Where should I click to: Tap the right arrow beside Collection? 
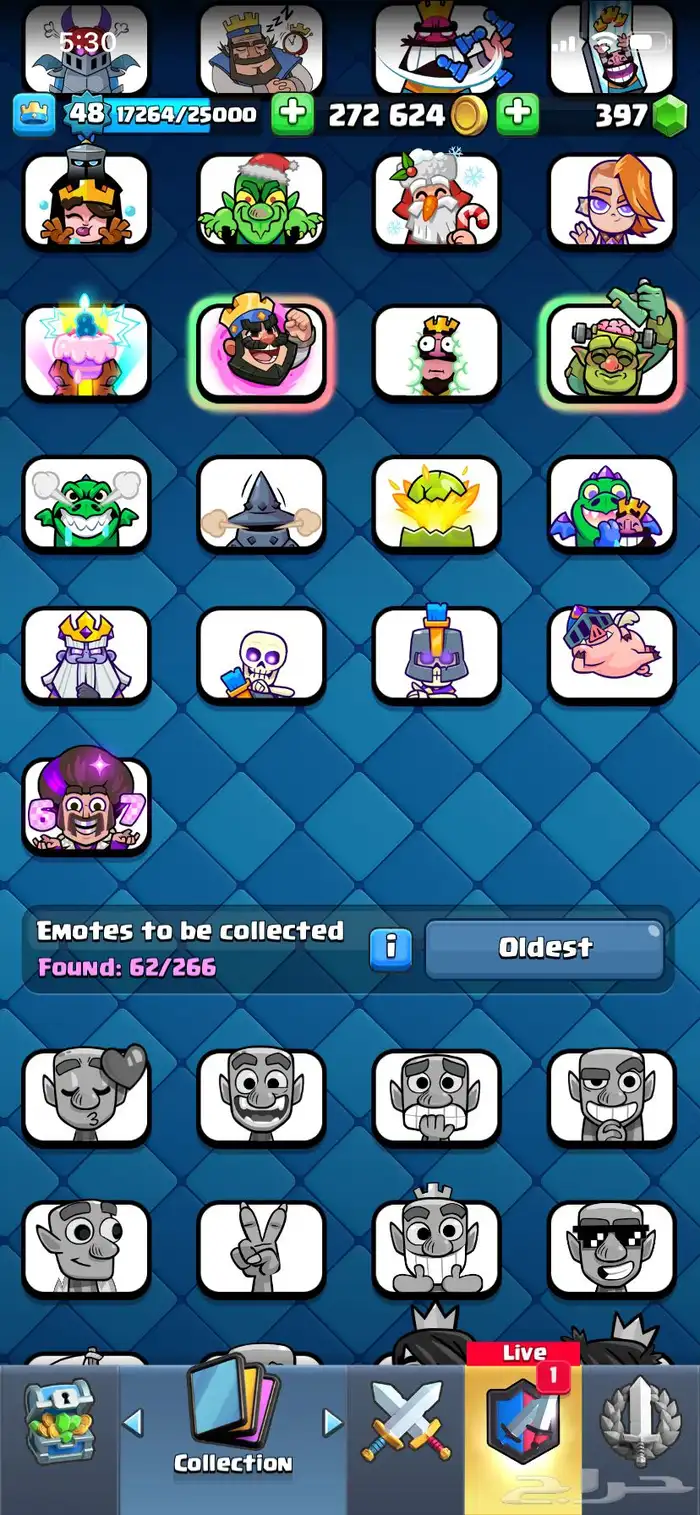point(333,1422)
